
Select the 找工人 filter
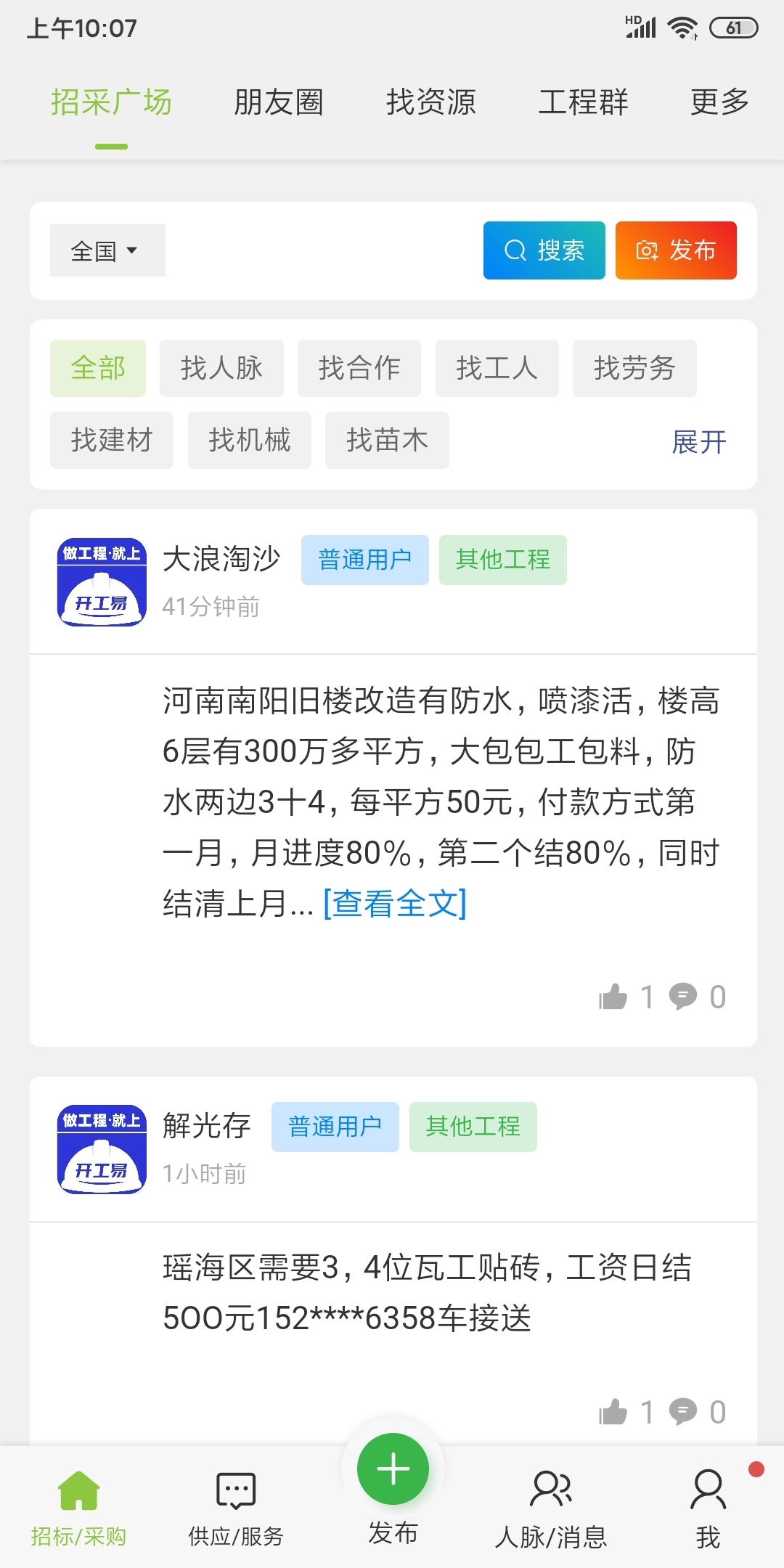click(497, 368)
